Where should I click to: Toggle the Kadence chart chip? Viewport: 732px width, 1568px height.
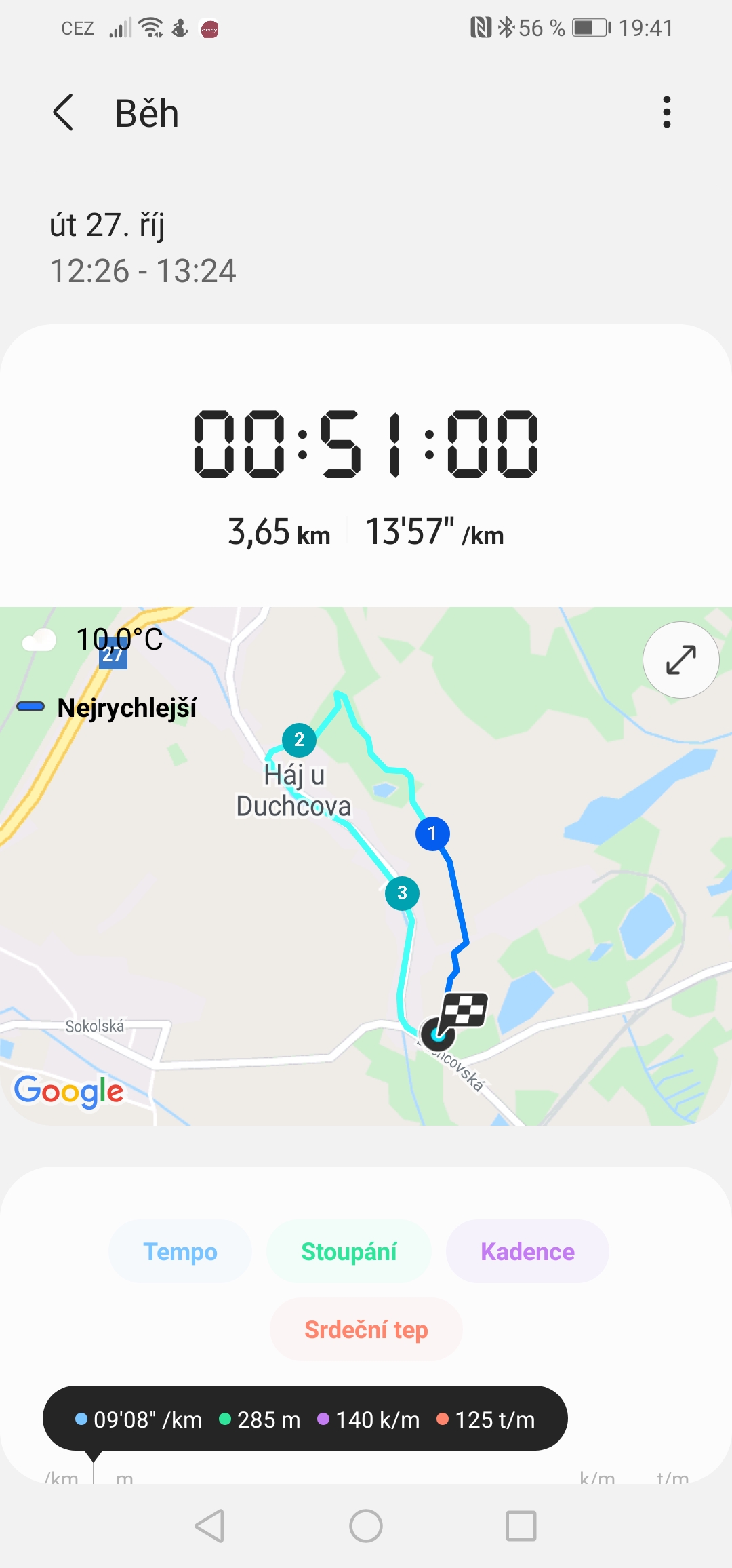coord(527,1251)
